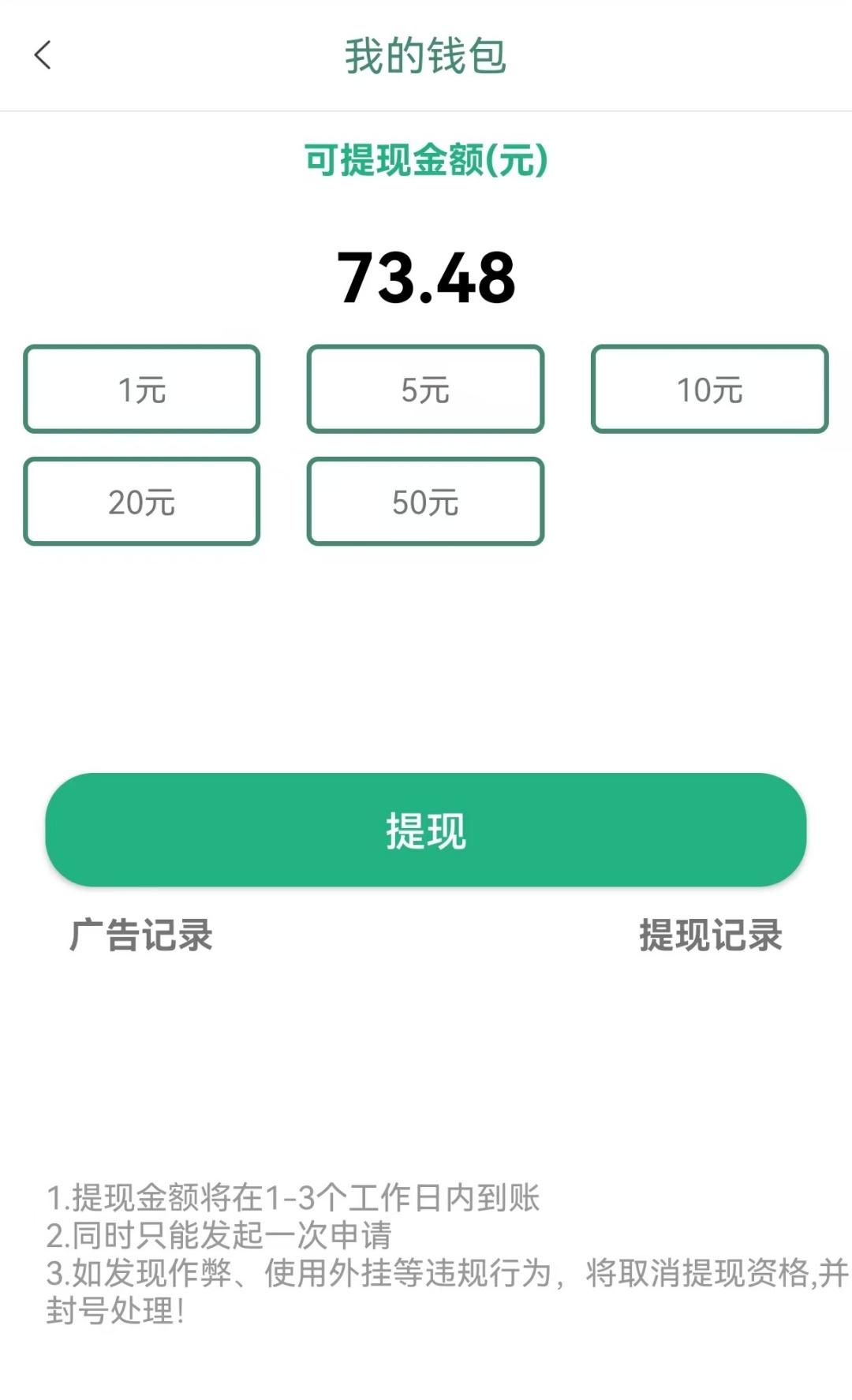Click the 我的钱包 page title

[x=426, y=55]
